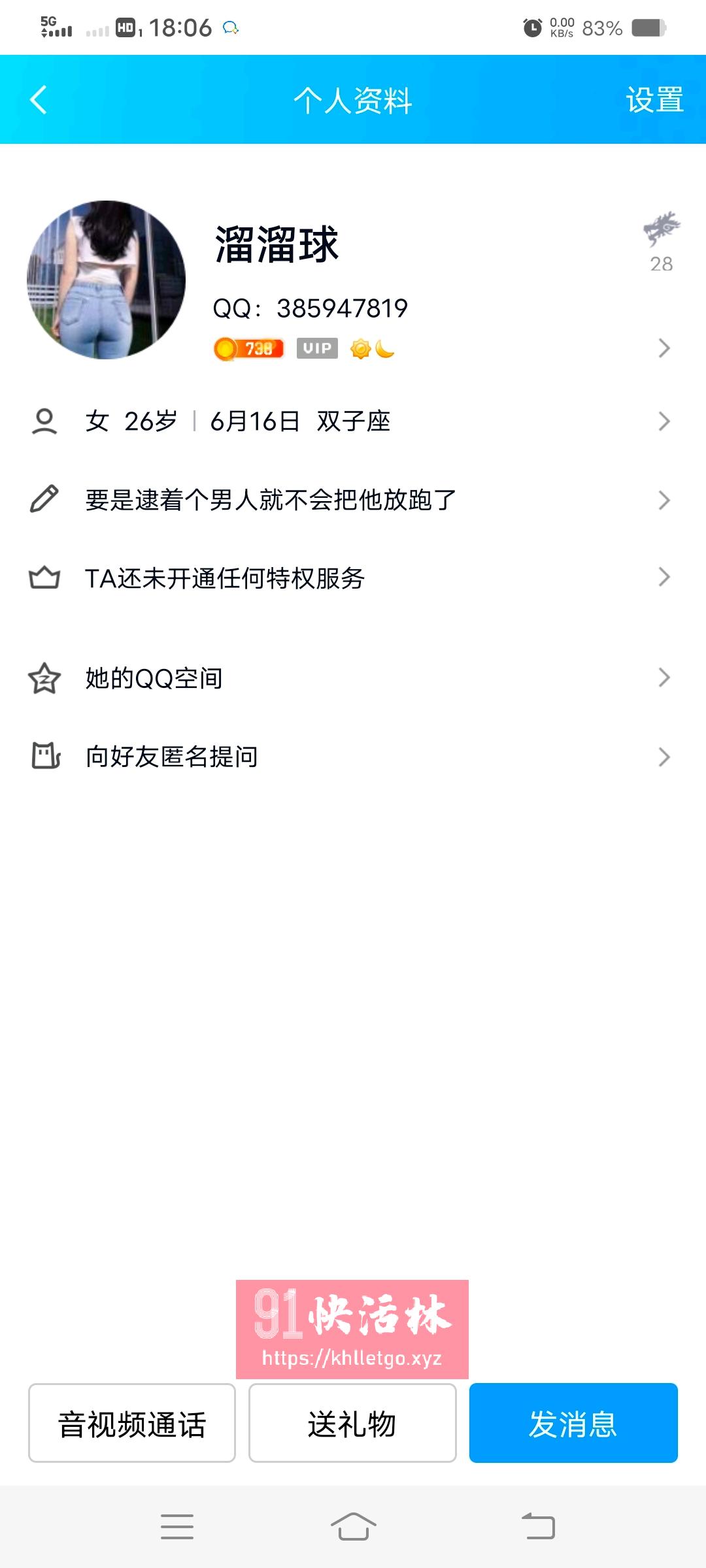Click the back arrow in the title bar
Viewport: 706px width, 1568px height.
[37, 101]
